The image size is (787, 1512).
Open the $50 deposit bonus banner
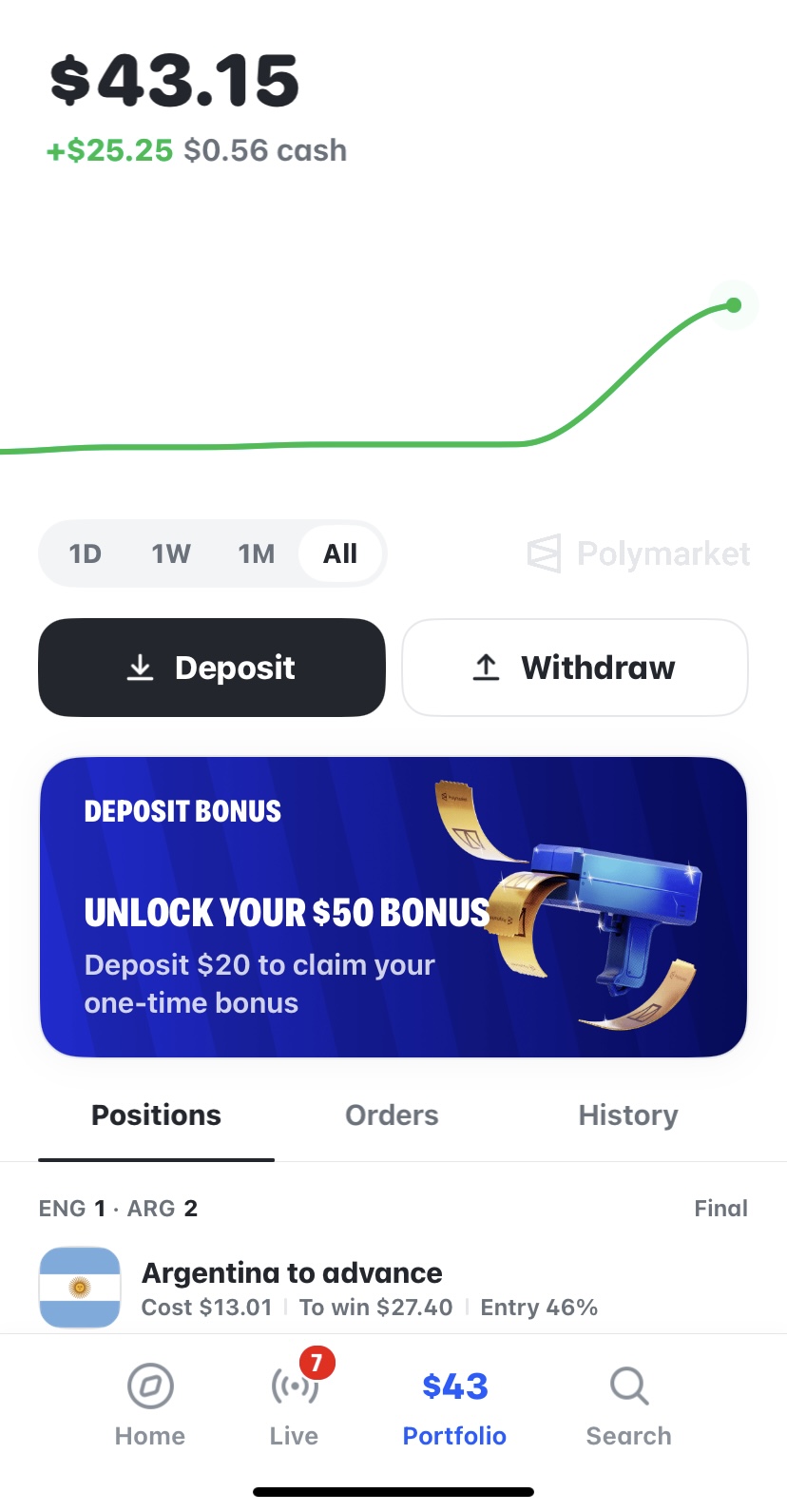click(393, 907)
